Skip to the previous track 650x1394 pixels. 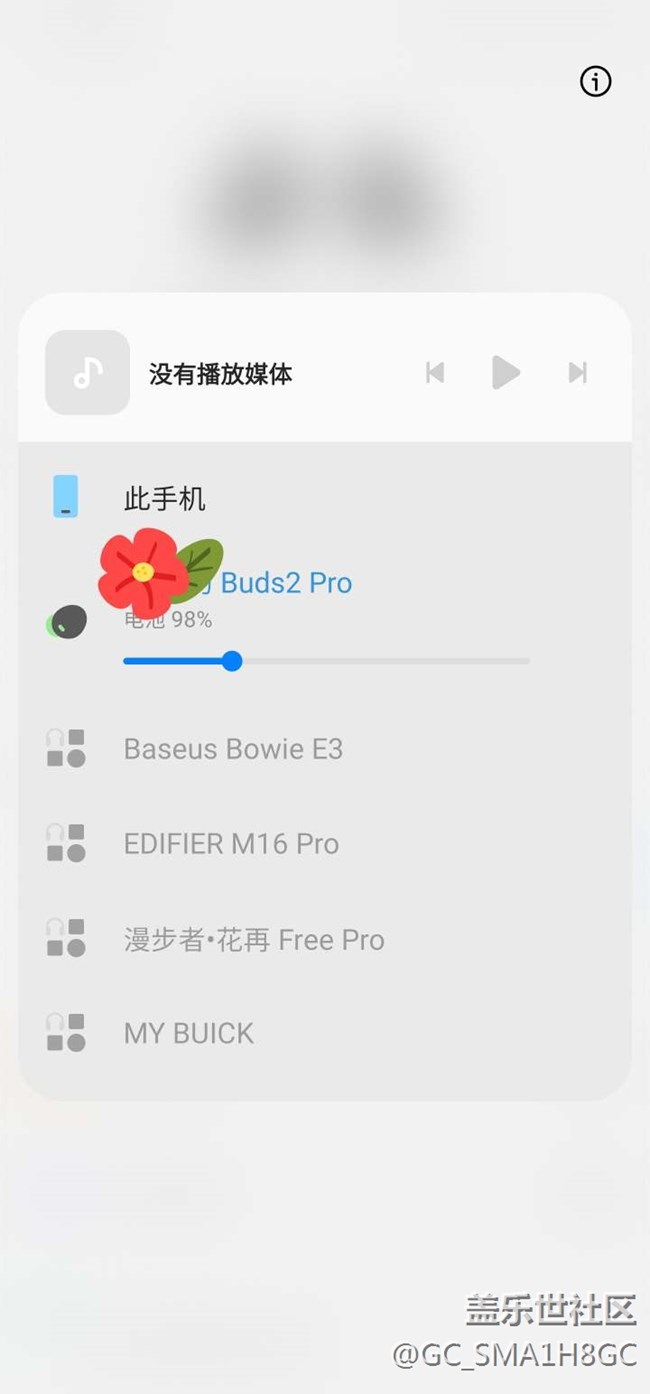[435, 373]
